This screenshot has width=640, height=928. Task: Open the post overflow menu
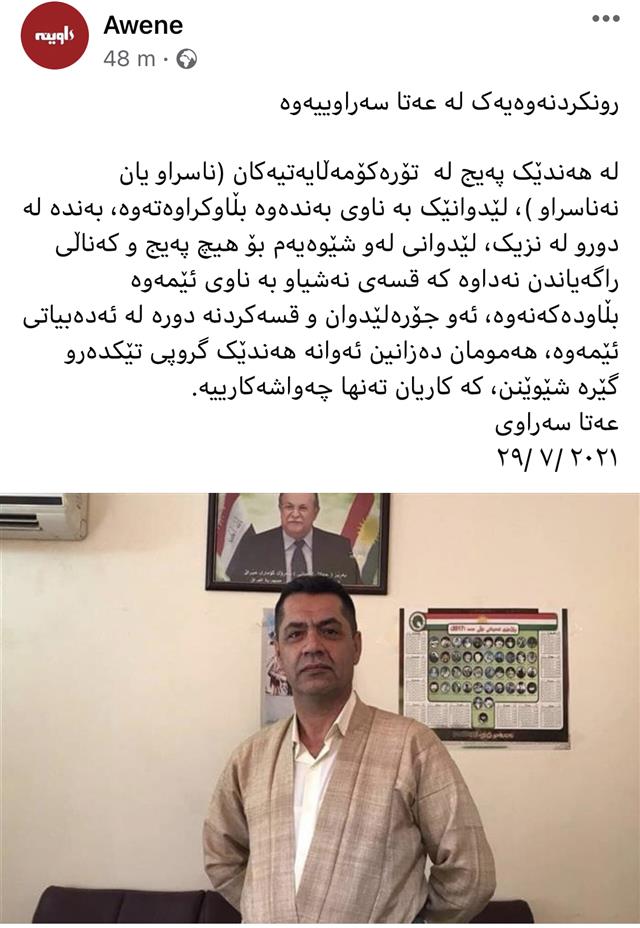coord(608,19)
